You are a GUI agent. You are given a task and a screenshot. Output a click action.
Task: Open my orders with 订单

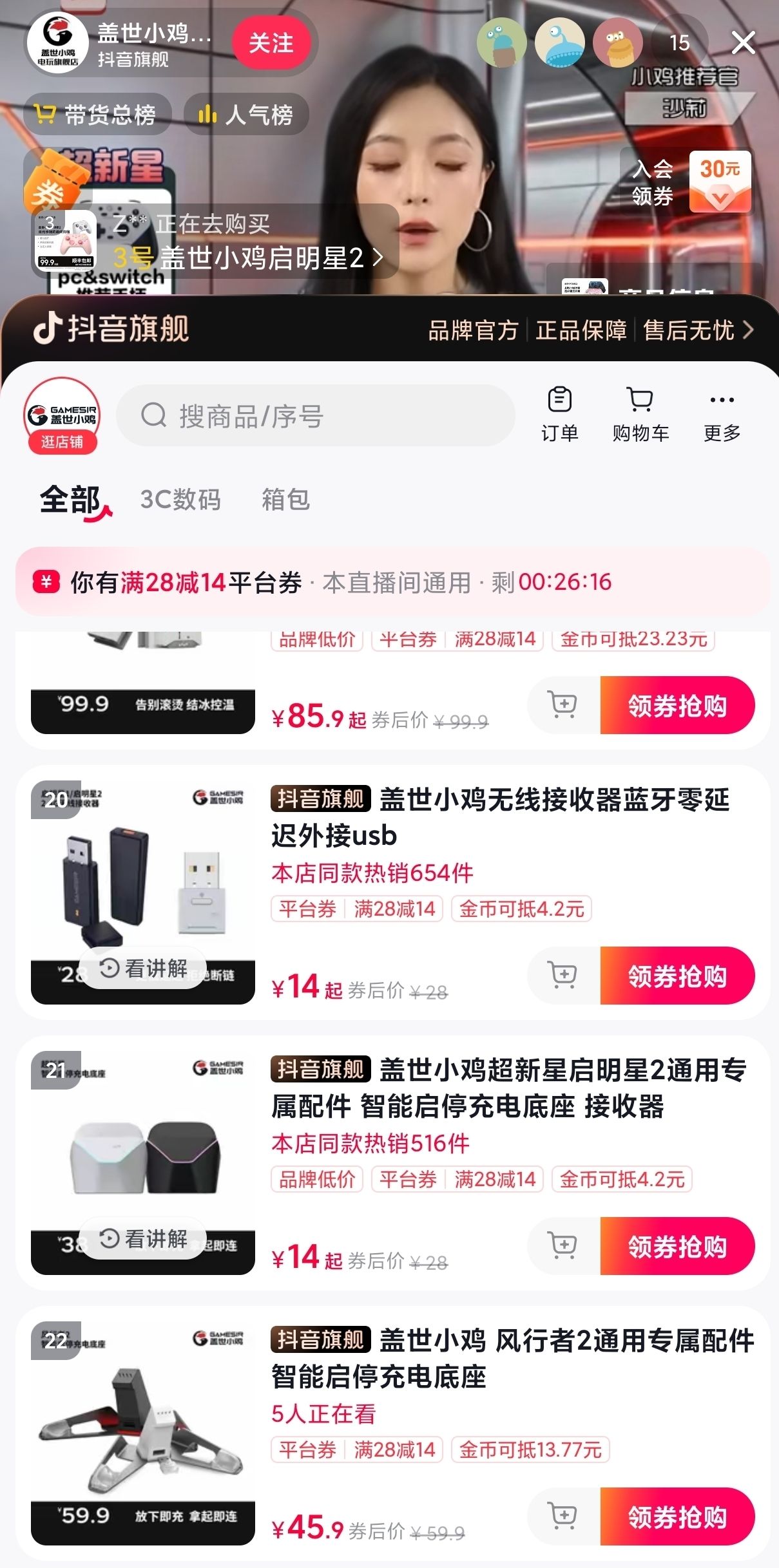[x=559, y=415]
